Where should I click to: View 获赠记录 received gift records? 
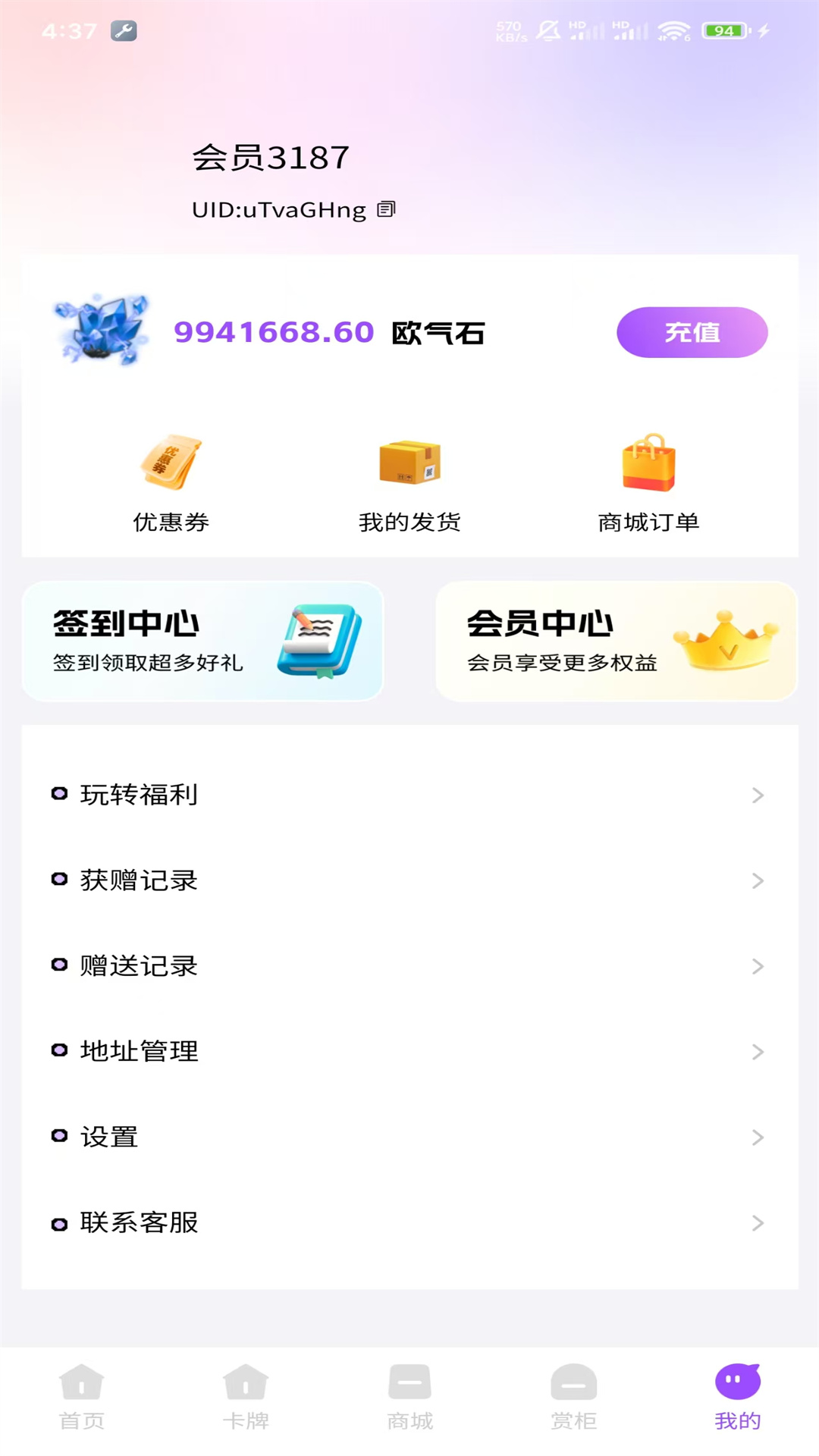click(x=409, y=880)
